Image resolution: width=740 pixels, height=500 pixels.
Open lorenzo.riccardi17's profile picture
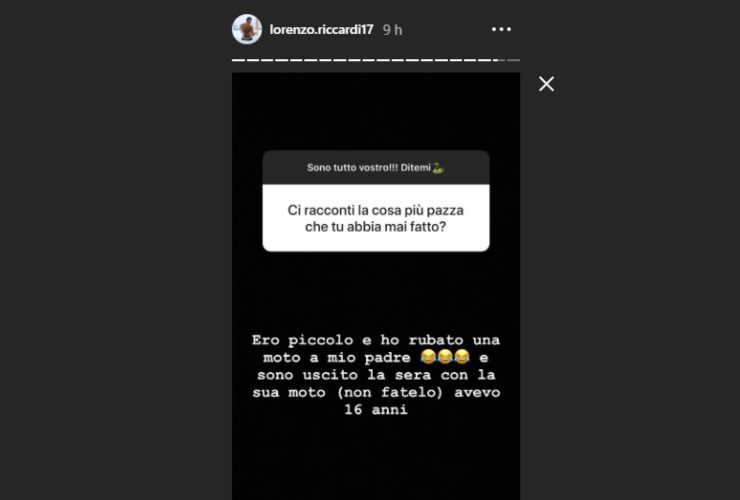(247, 29)
